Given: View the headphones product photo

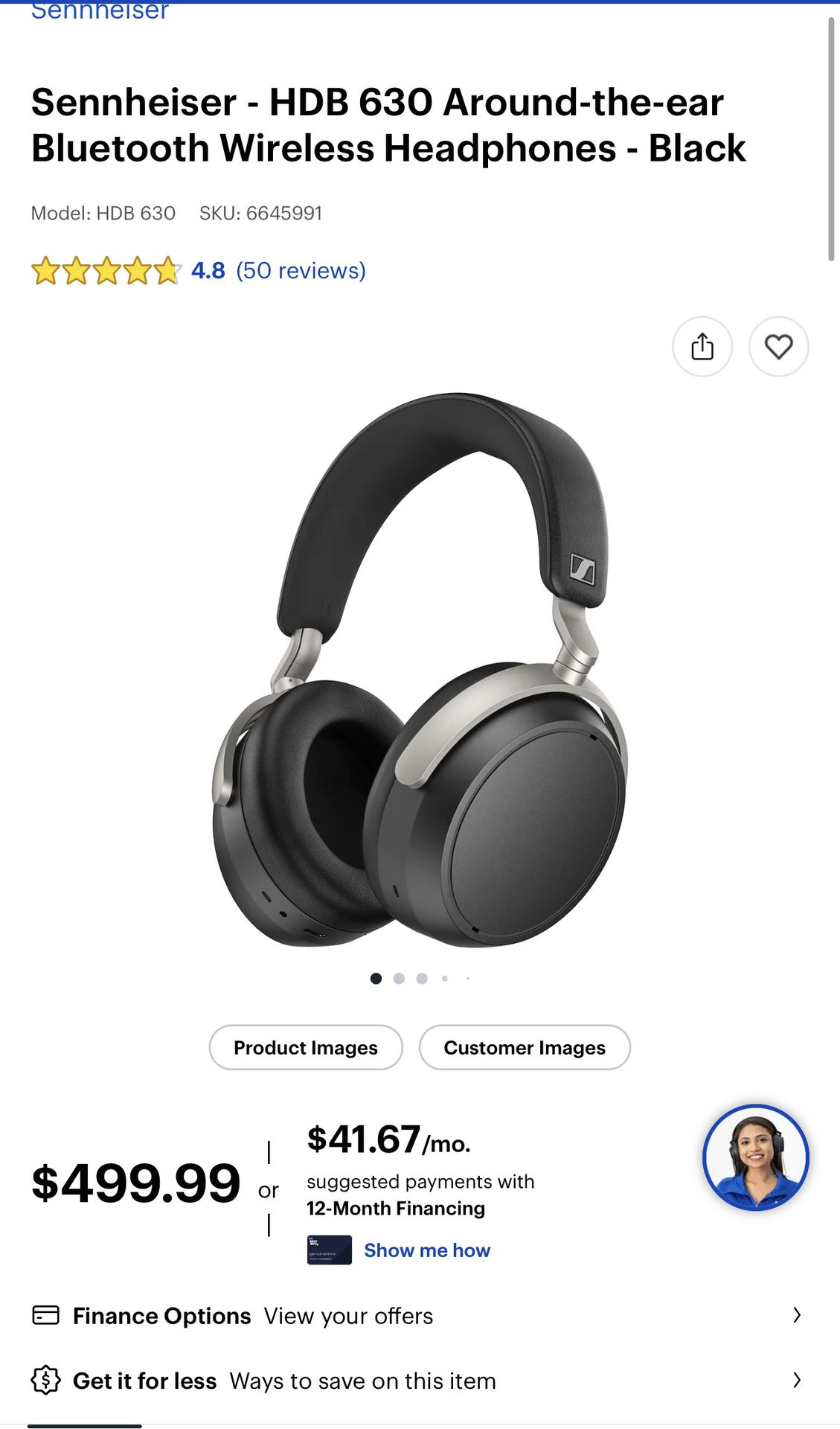Looking at the screenshot, I should pos(420,670).
